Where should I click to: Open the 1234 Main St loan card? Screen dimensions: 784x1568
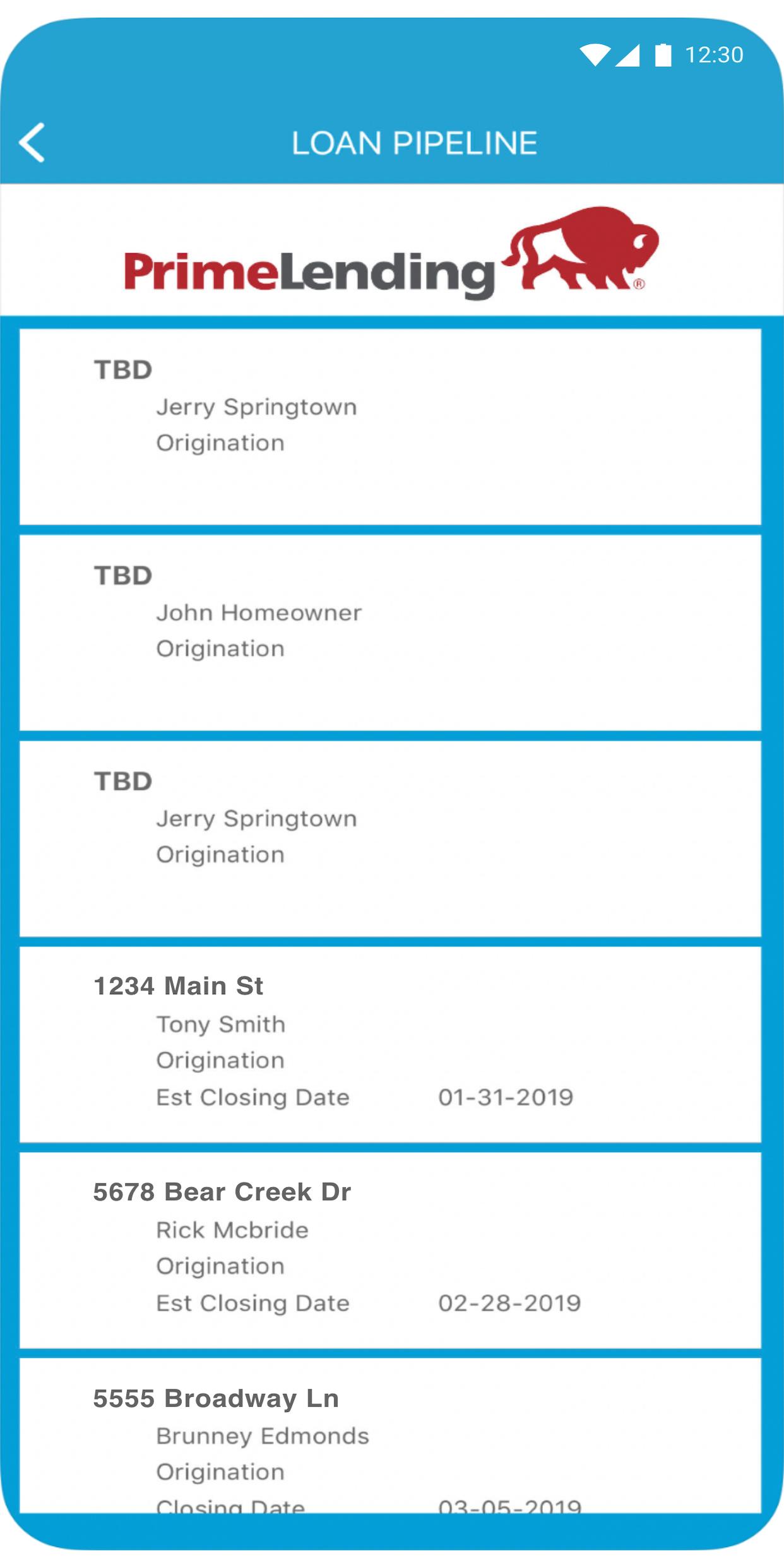[390, 1043]
